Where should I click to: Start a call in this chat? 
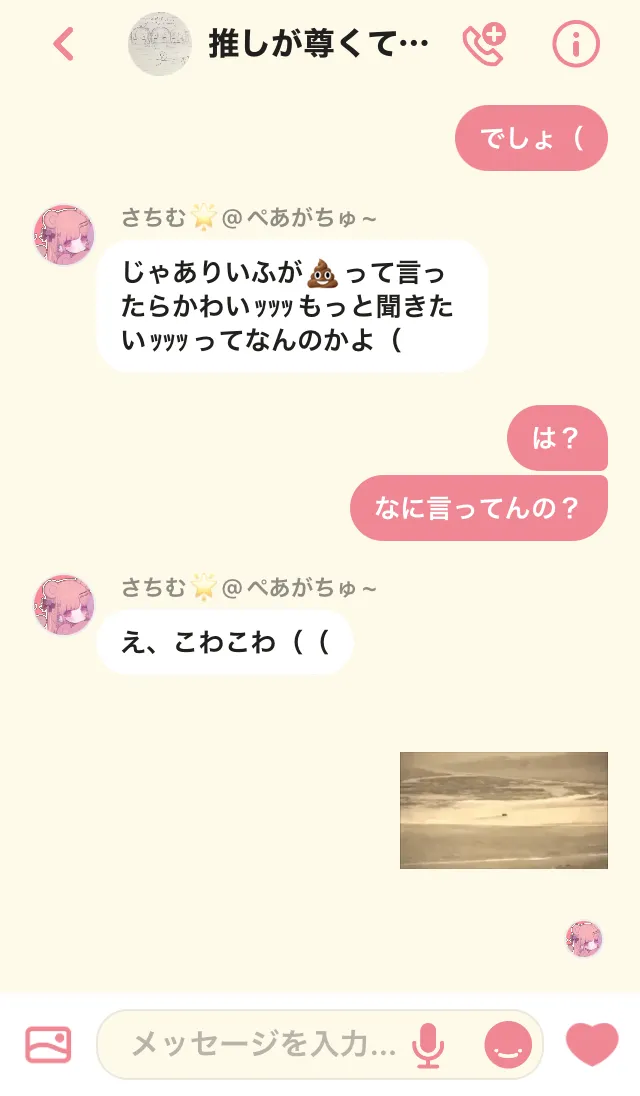pos(484,44)
